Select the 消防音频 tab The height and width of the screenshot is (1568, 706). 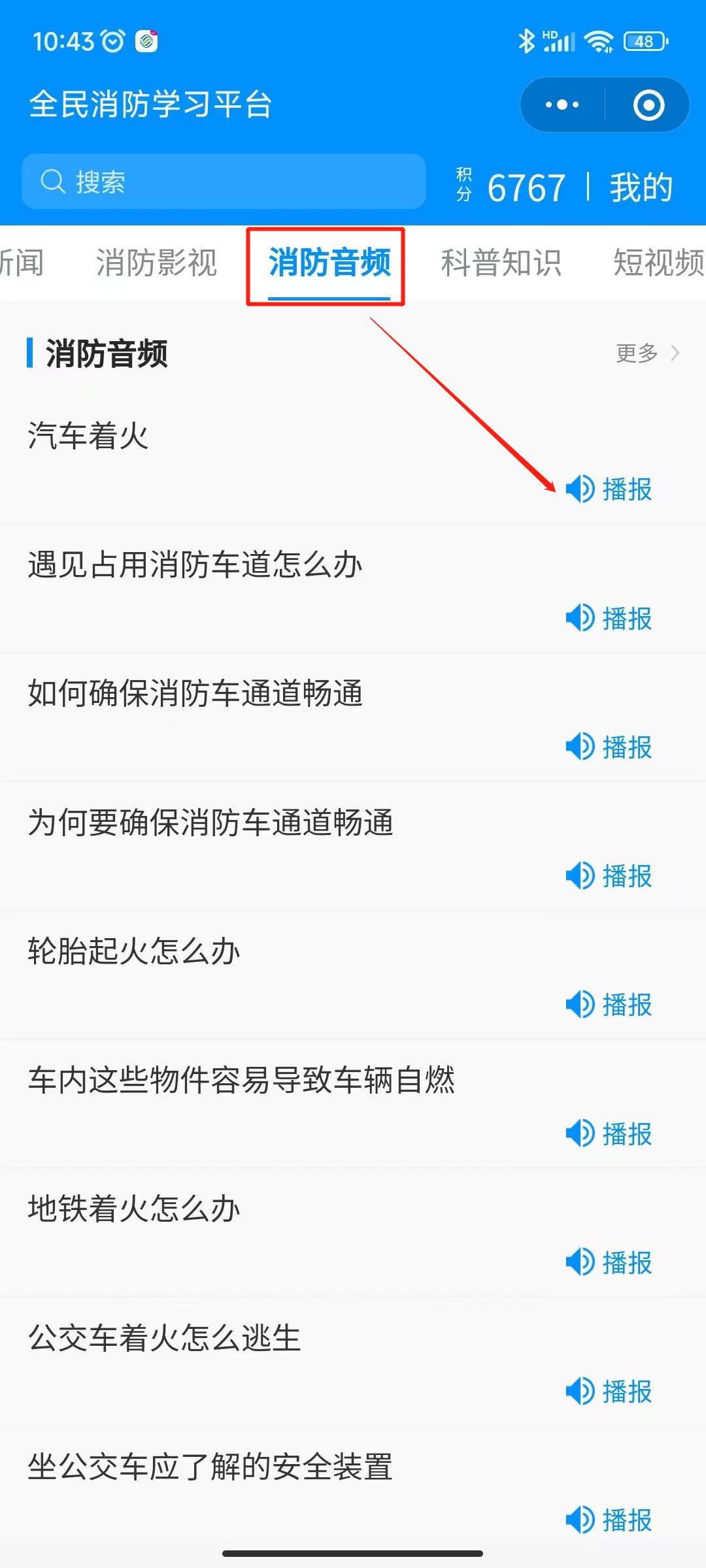tap(329, 263)
